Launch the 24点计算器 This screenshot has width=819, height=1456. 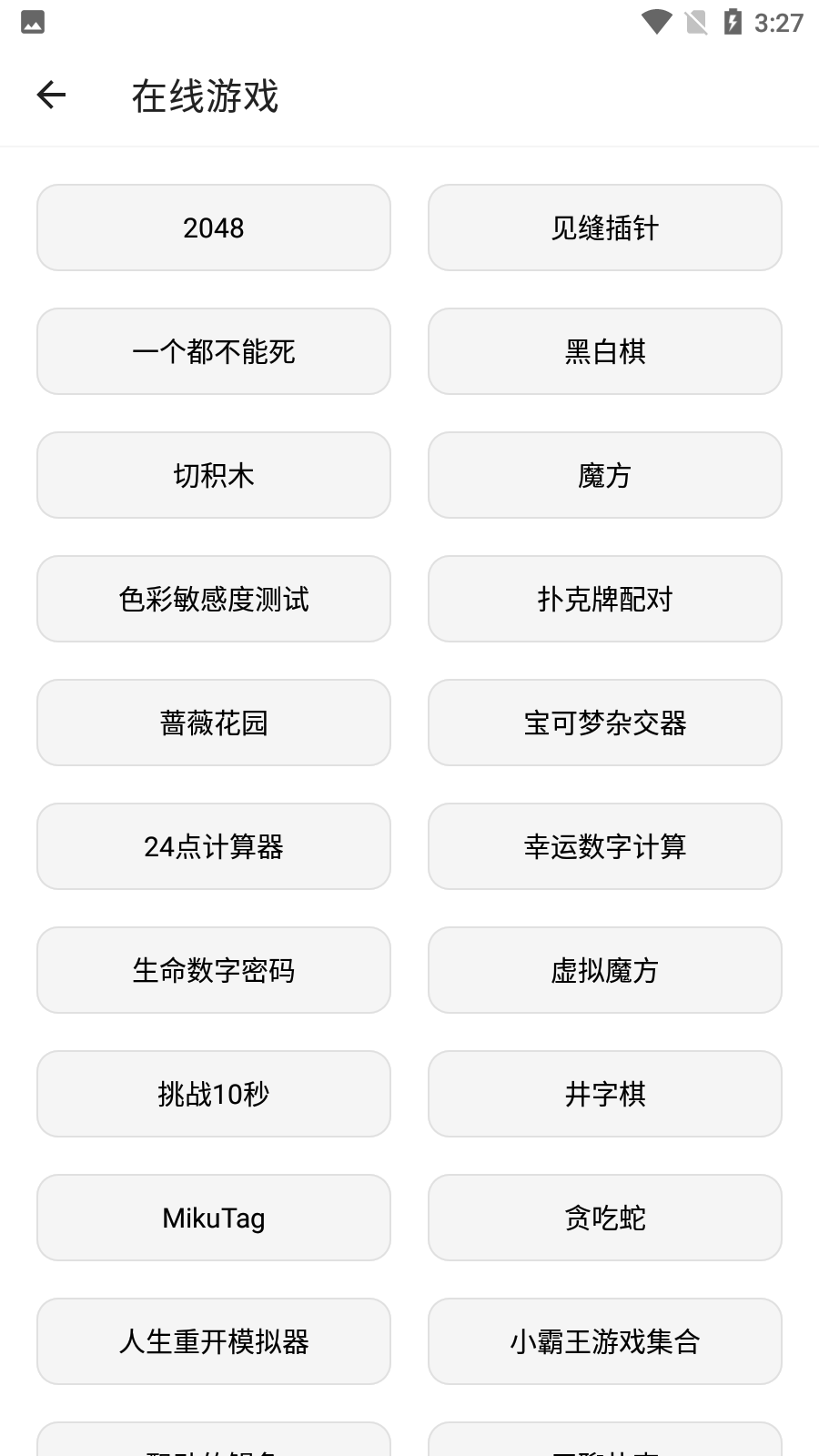point(213,846)
